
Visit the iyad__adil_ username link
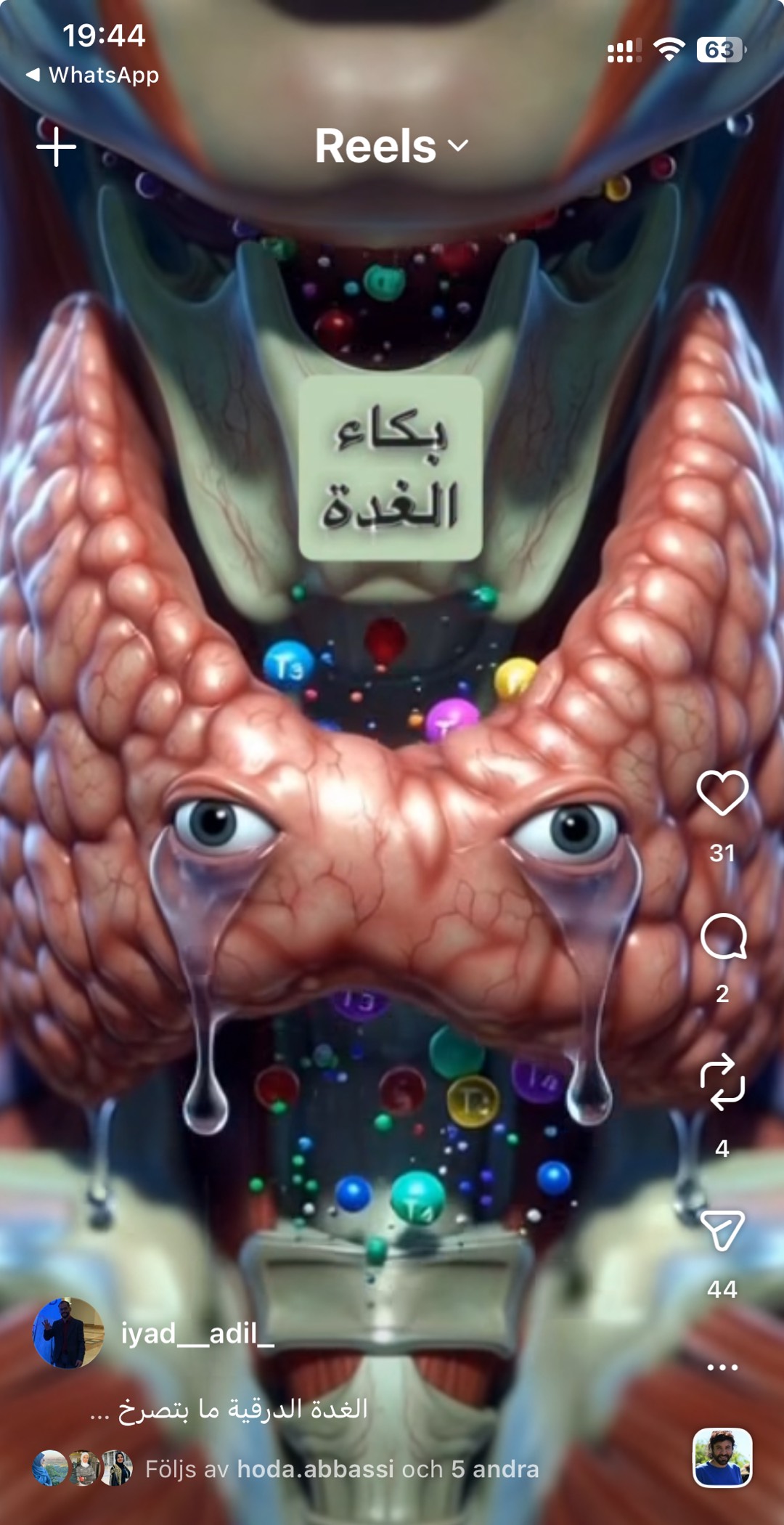coord(197,1333)
